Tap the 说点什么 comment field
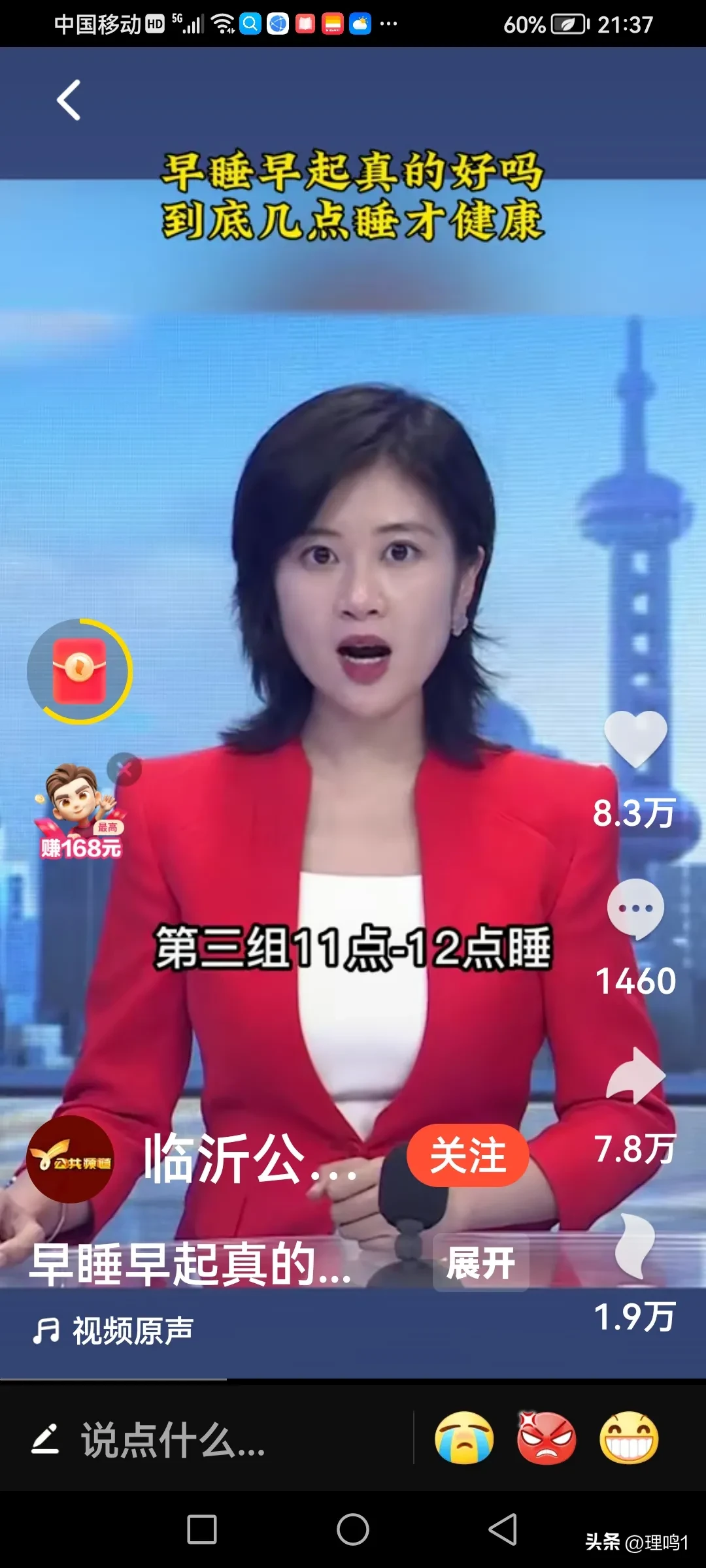Screen dimensions: 706x1568 [x=173, y=1440]
